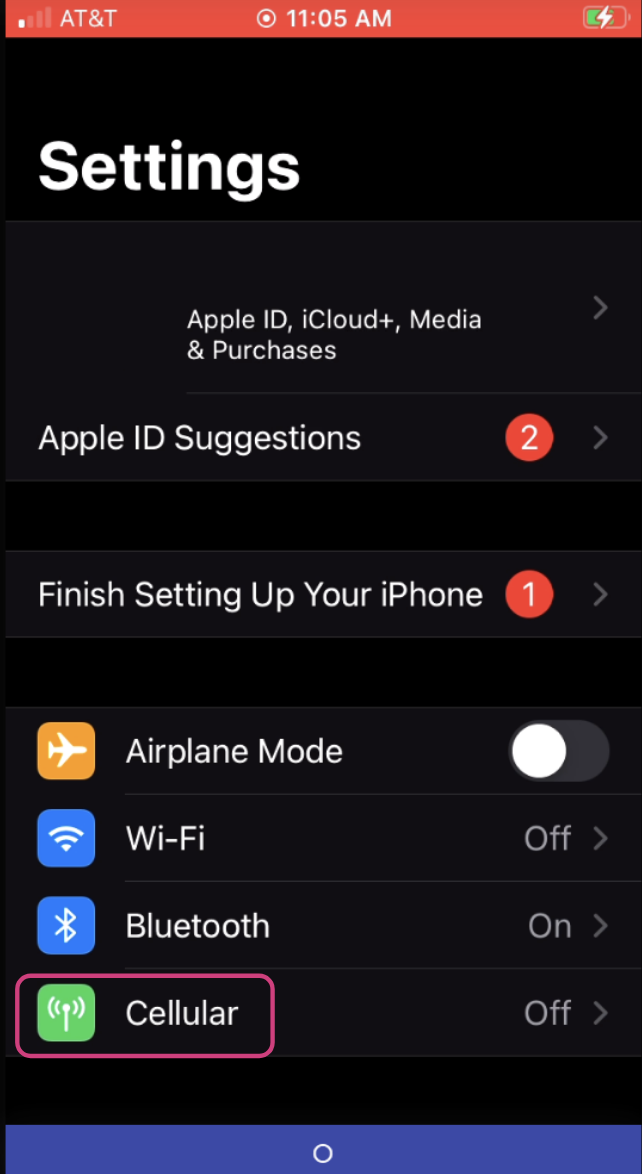Open Apple ID, iCloud+, Media & Purchases
This screenshot has width=642, height=1174.
333,335
